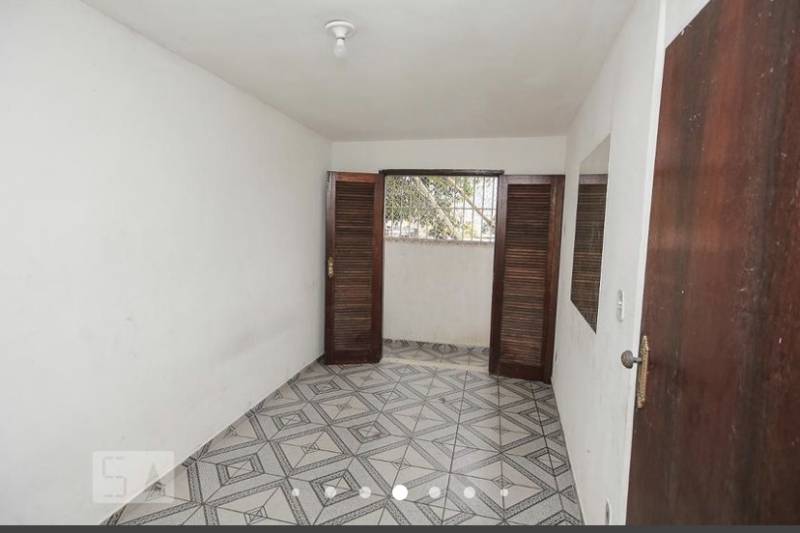Open the room photo in the gallery
Image resolution: width=800 pixels, height=533 pixels.
coord(400,260)
